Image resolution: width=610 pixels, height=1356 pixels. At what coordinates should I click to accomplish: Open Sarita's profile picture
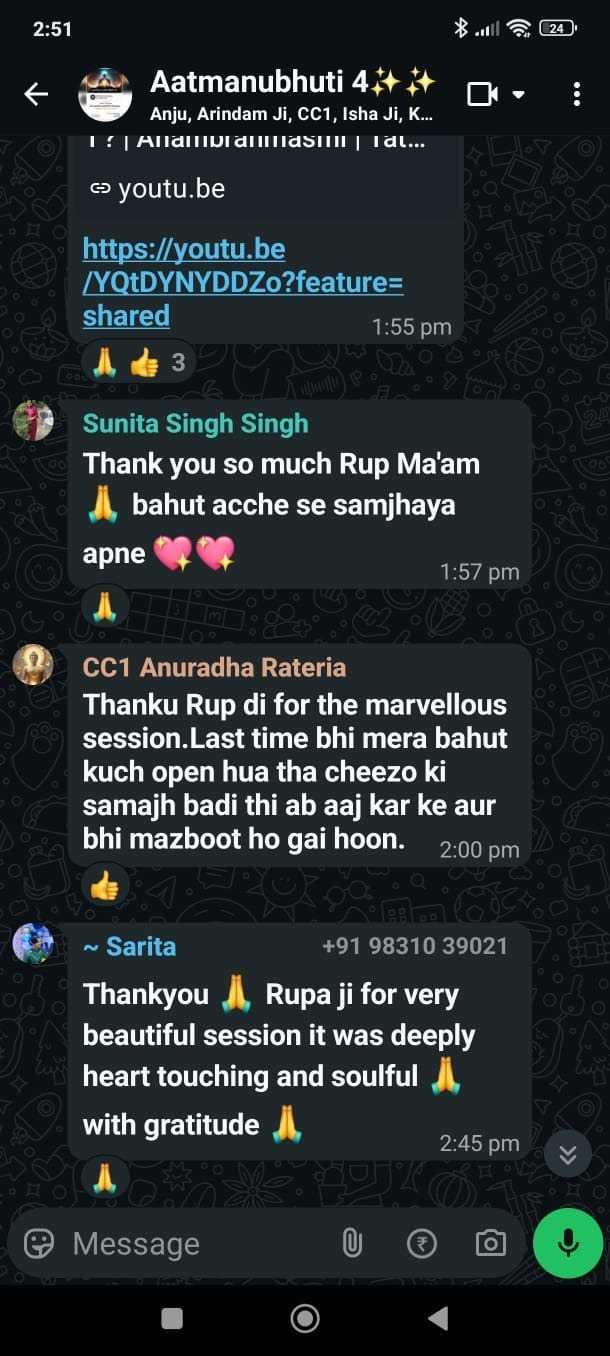33,943
